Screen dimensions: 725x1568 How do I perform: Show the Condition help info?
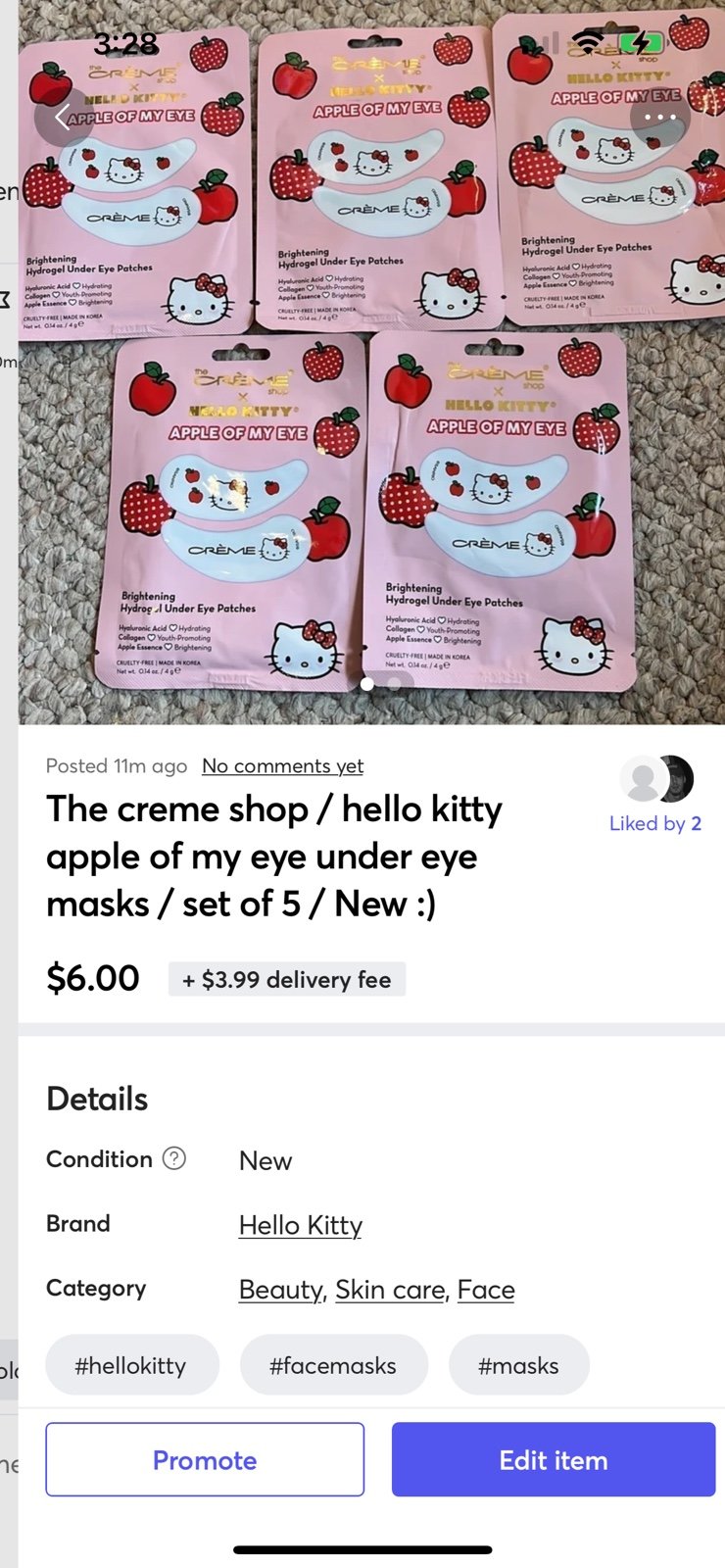(174, 1158)
